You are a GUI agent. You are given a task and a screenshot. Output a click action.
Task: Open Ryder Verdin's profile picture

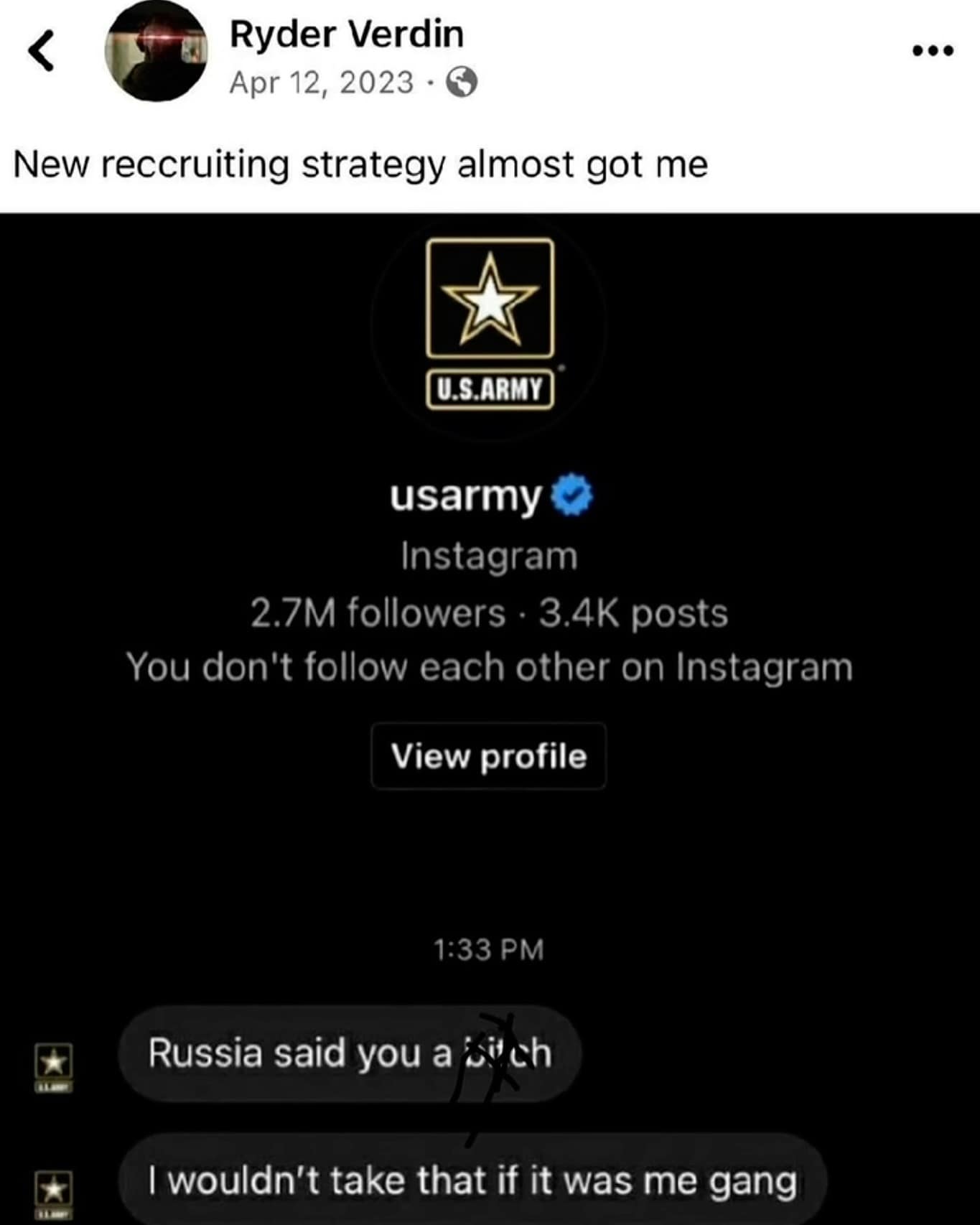click(x=157, y=51)
